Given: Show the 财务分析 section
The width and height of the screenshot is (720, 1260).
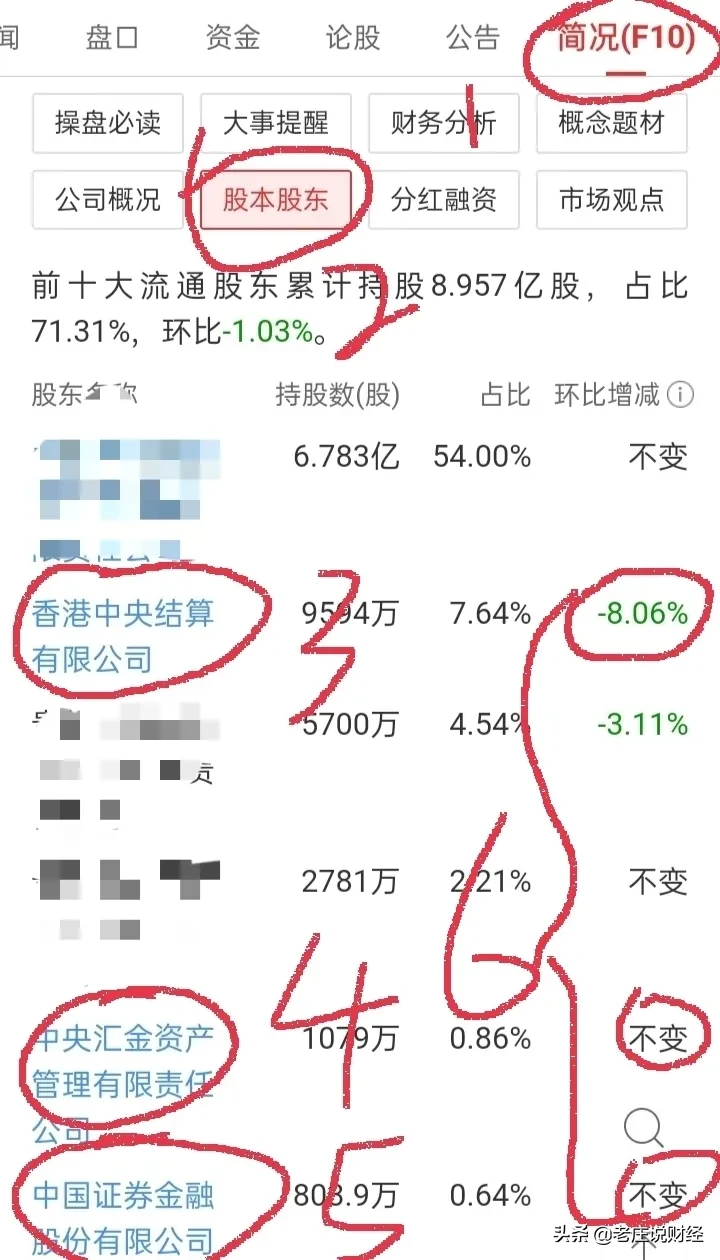Looking at the screenshot, I should (x=443, y=123).
